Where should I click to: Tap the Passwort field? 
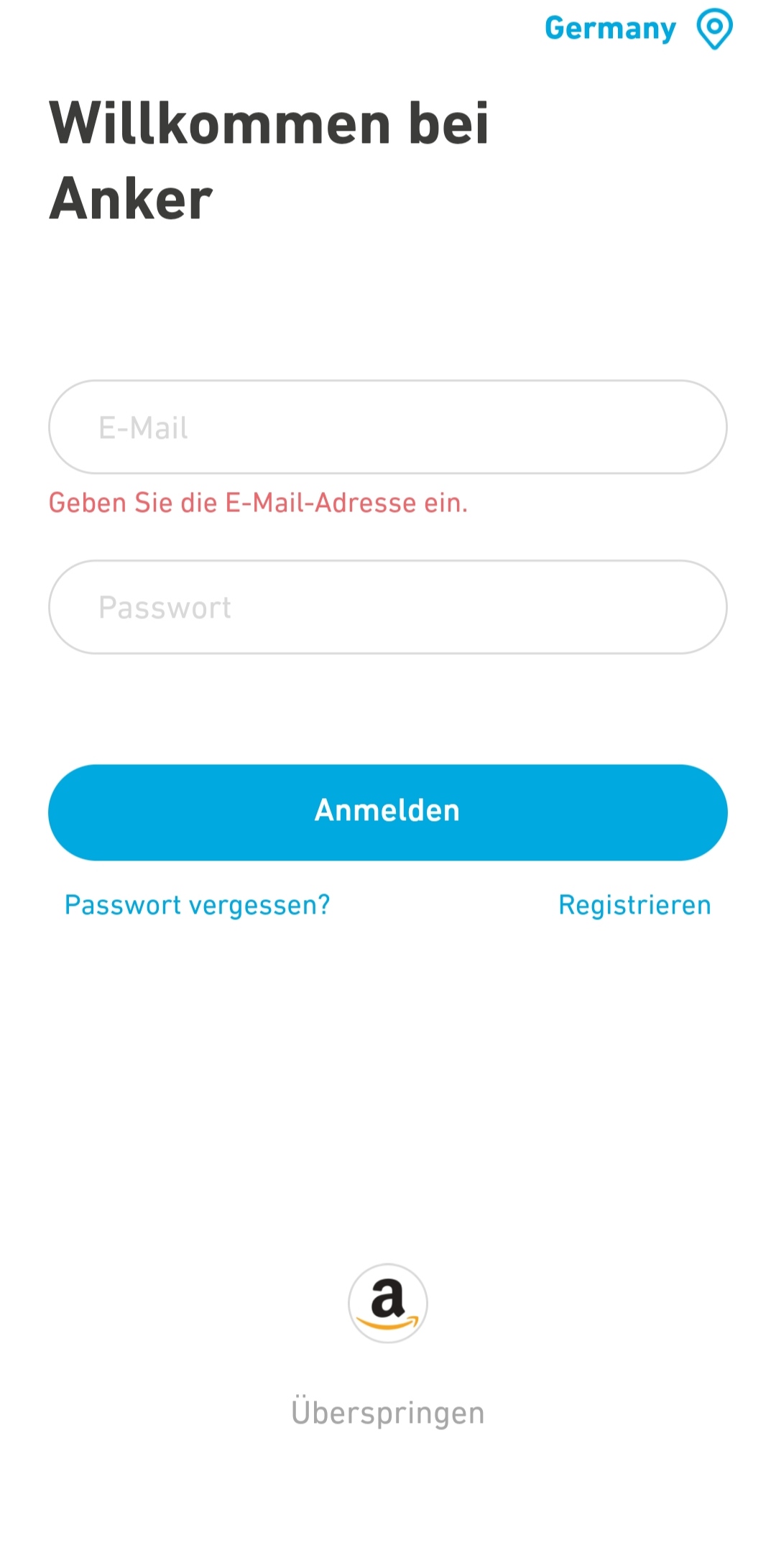pyautogui.click(x=388, y=607)
